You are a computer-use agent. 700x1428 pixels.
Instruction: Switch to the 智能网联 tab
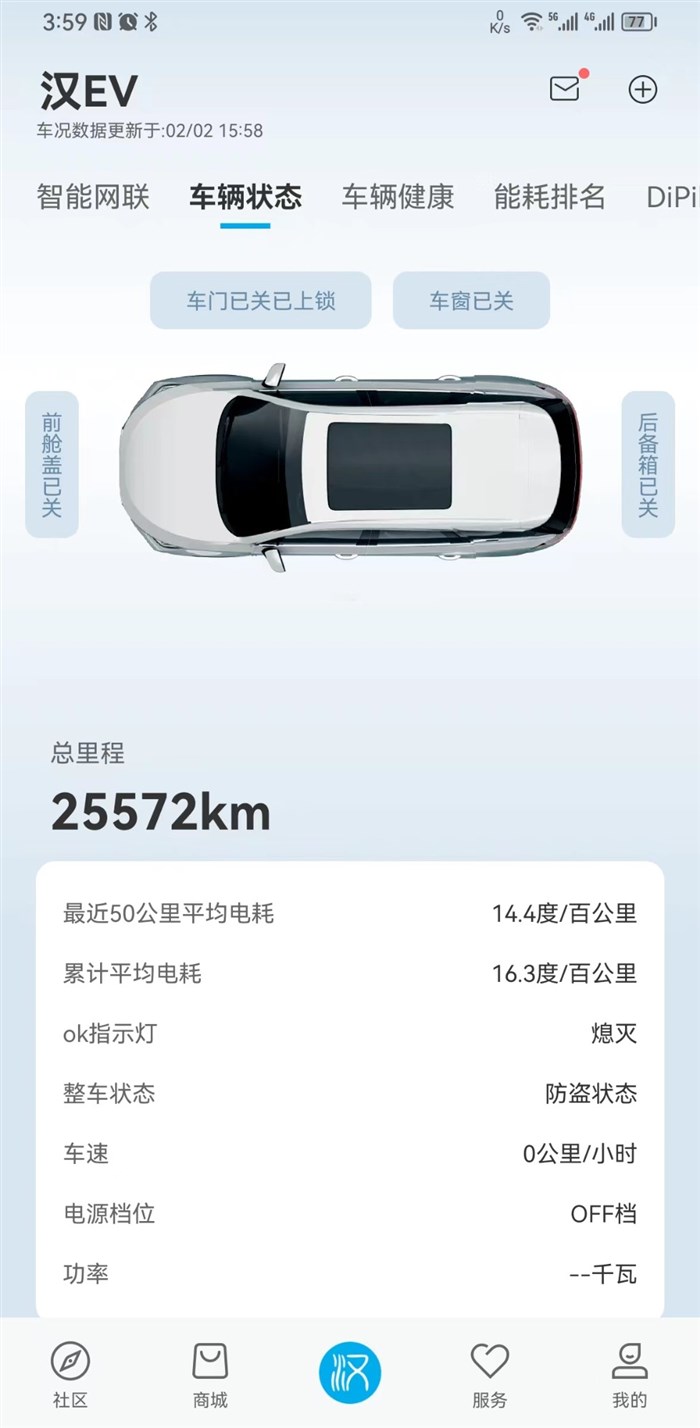[x=93, y=197]
